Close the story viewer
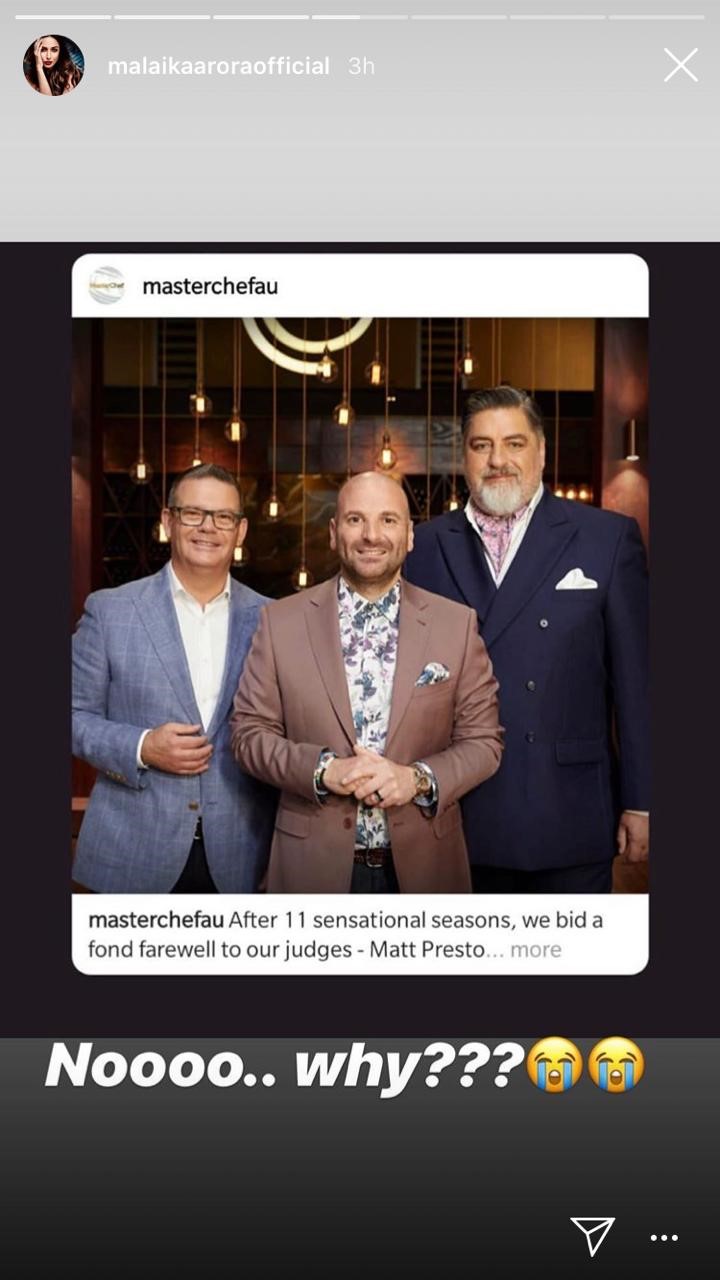Viewport: 720px width, 1280px height. pos(681,65)
